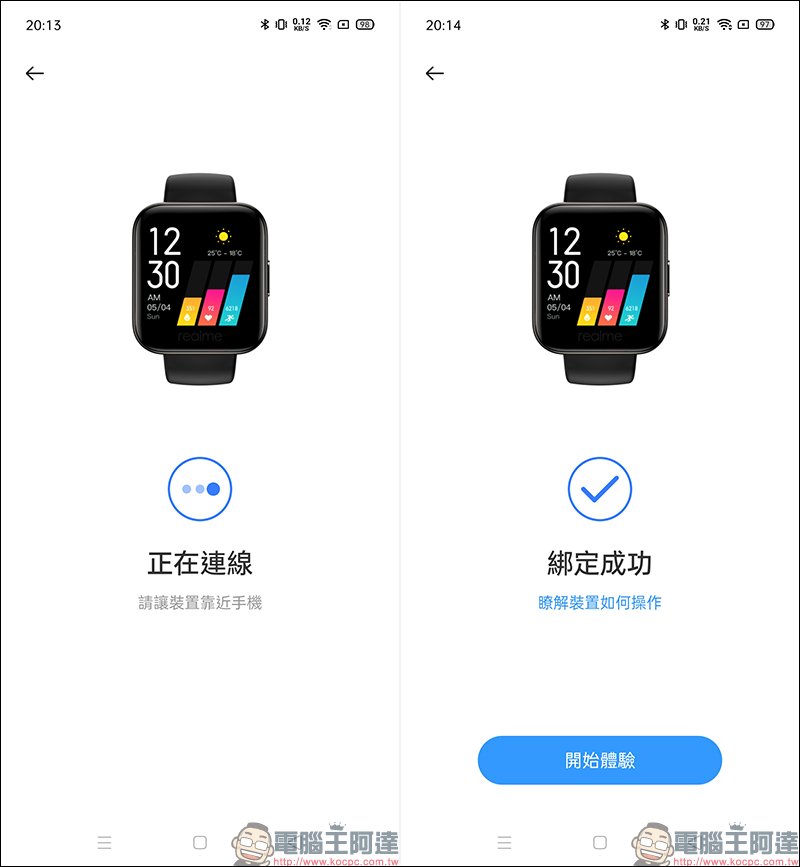
Task: Tap the home button under 開始體驗
Action: pos(600,842)
